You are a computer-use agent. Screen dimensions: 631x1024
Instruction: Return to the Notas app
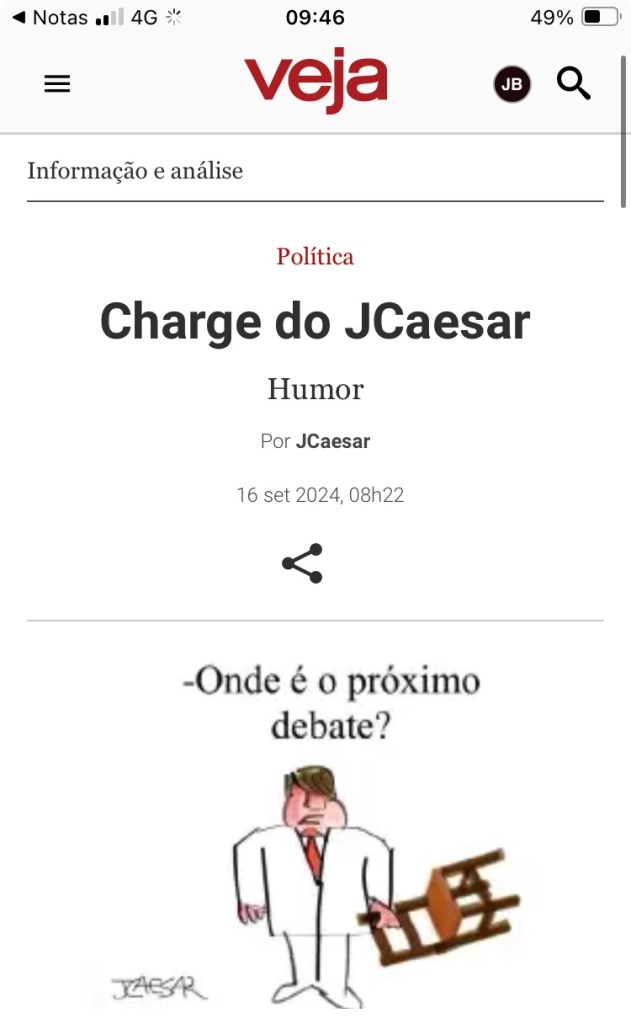(48, 17)
